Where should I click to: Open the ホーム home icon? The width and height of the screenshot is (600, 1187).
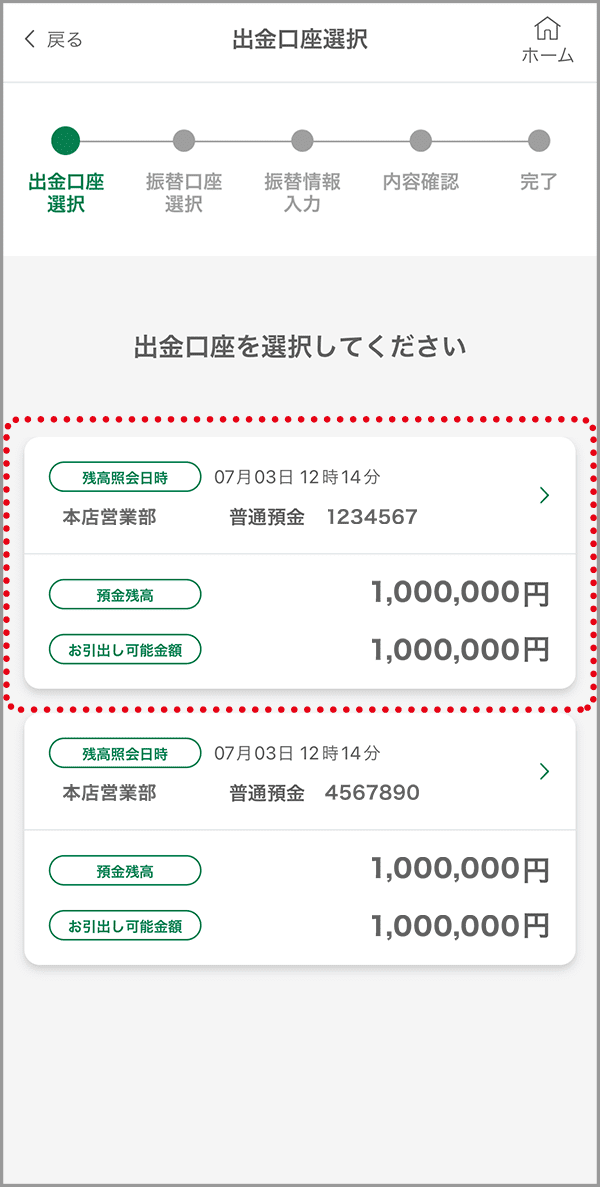547,41
